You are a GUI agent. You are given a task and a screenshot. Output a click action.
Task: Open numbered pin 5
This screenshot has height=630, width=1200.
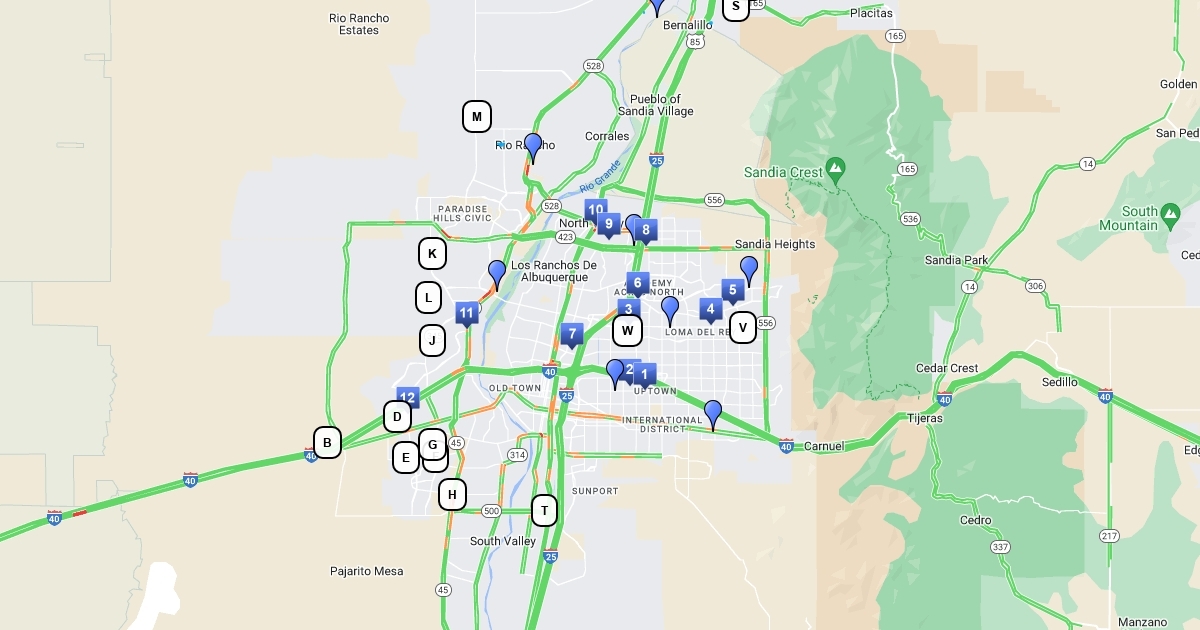point(732,290)
